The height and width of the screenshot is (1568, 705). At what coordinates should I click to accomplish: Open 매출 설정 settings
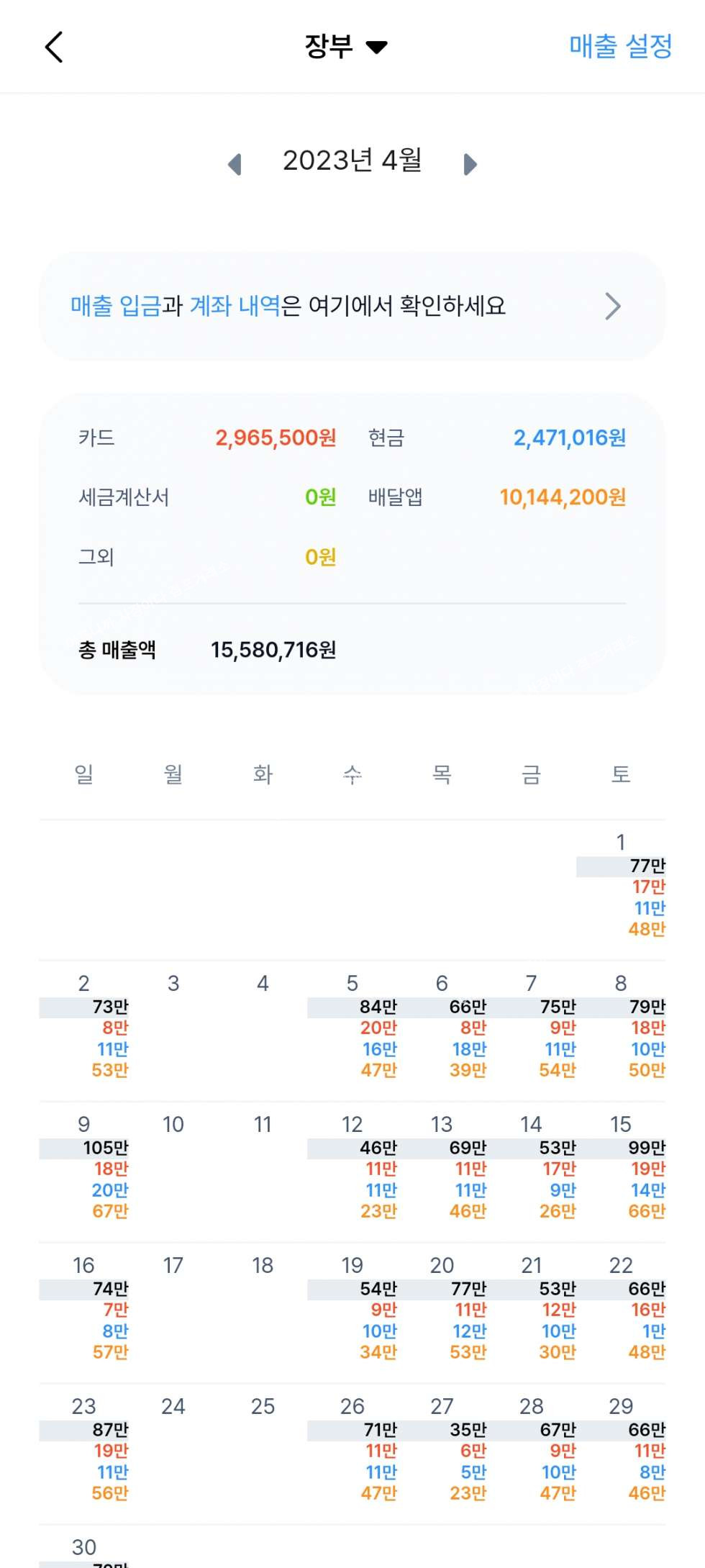click(620, 47)
